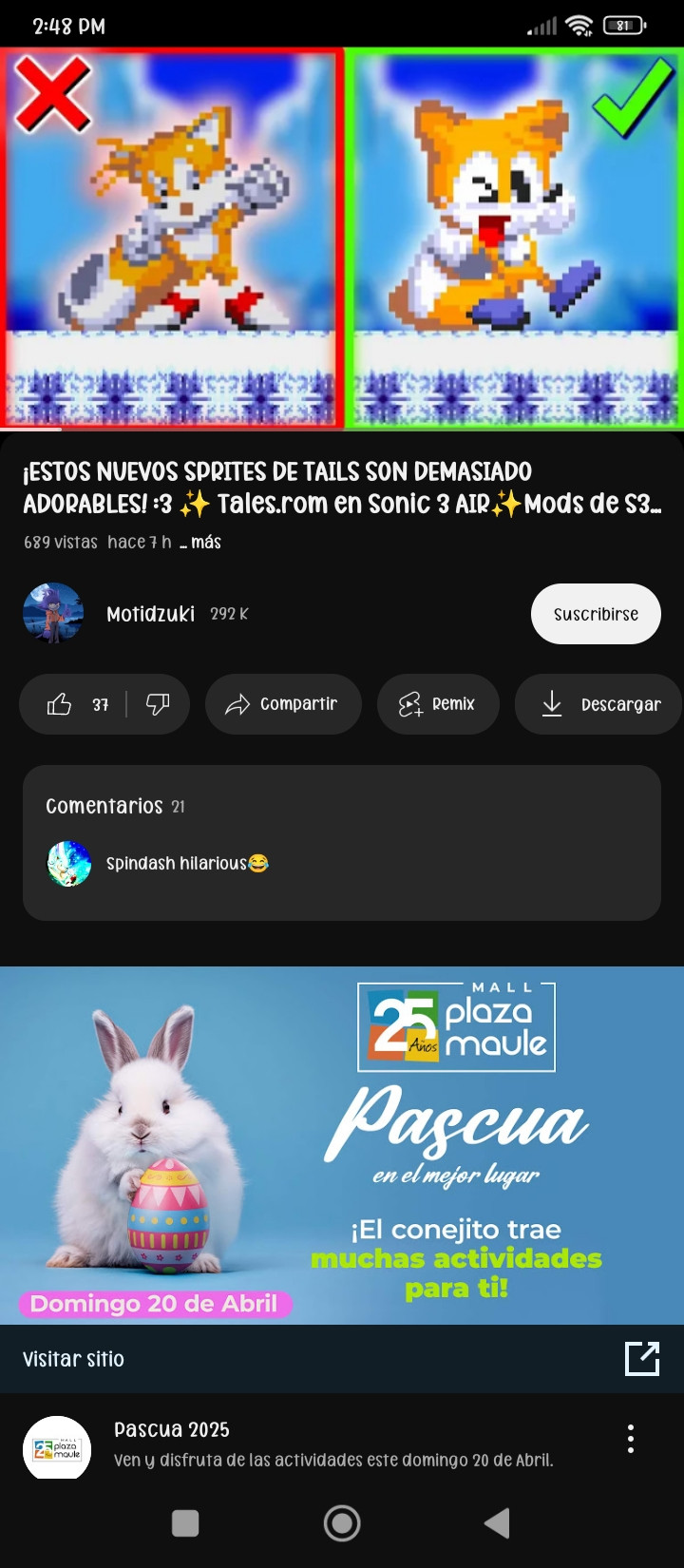Tap Visitar sitio link

tap(74, 1359)
